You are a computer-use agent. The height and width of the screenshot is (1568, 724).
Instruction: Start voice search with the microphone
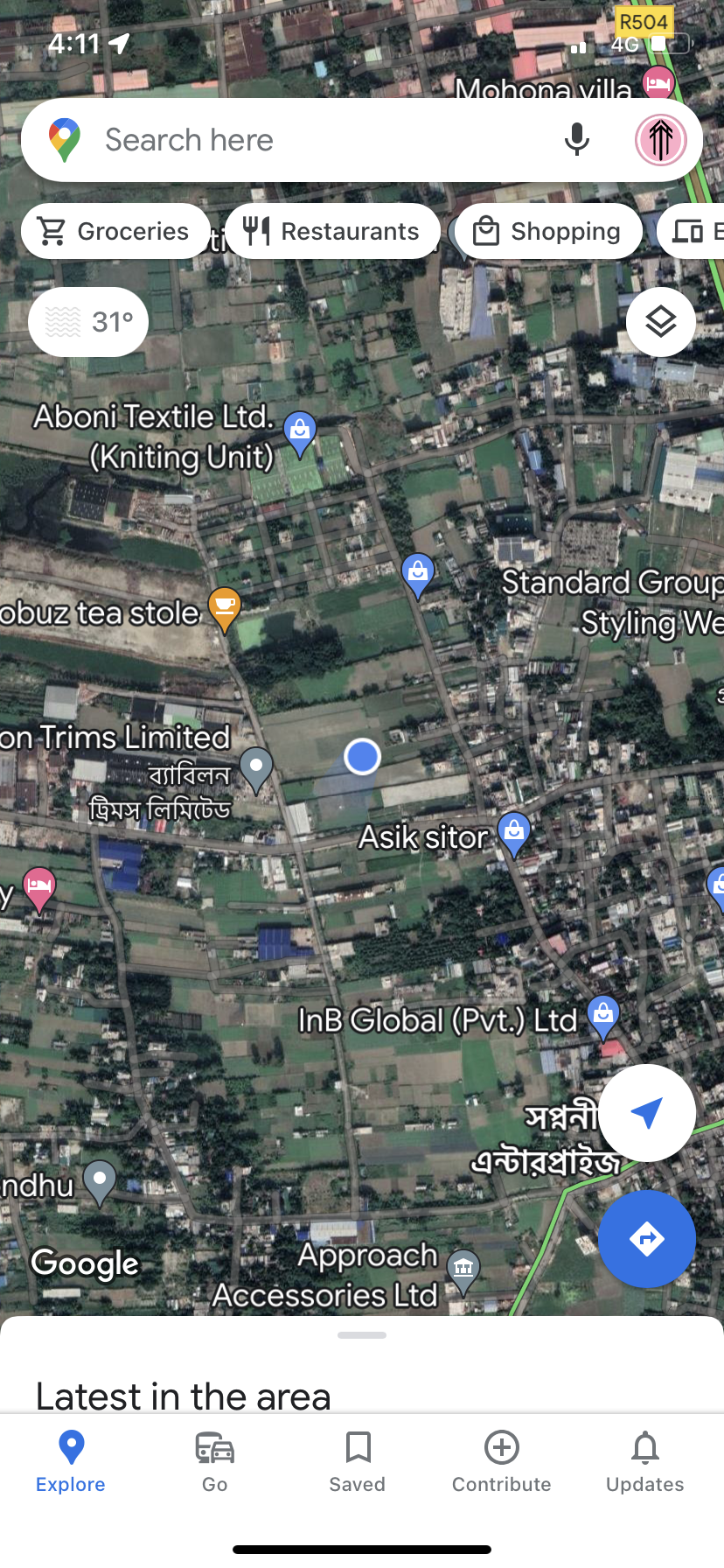point(576,140)
